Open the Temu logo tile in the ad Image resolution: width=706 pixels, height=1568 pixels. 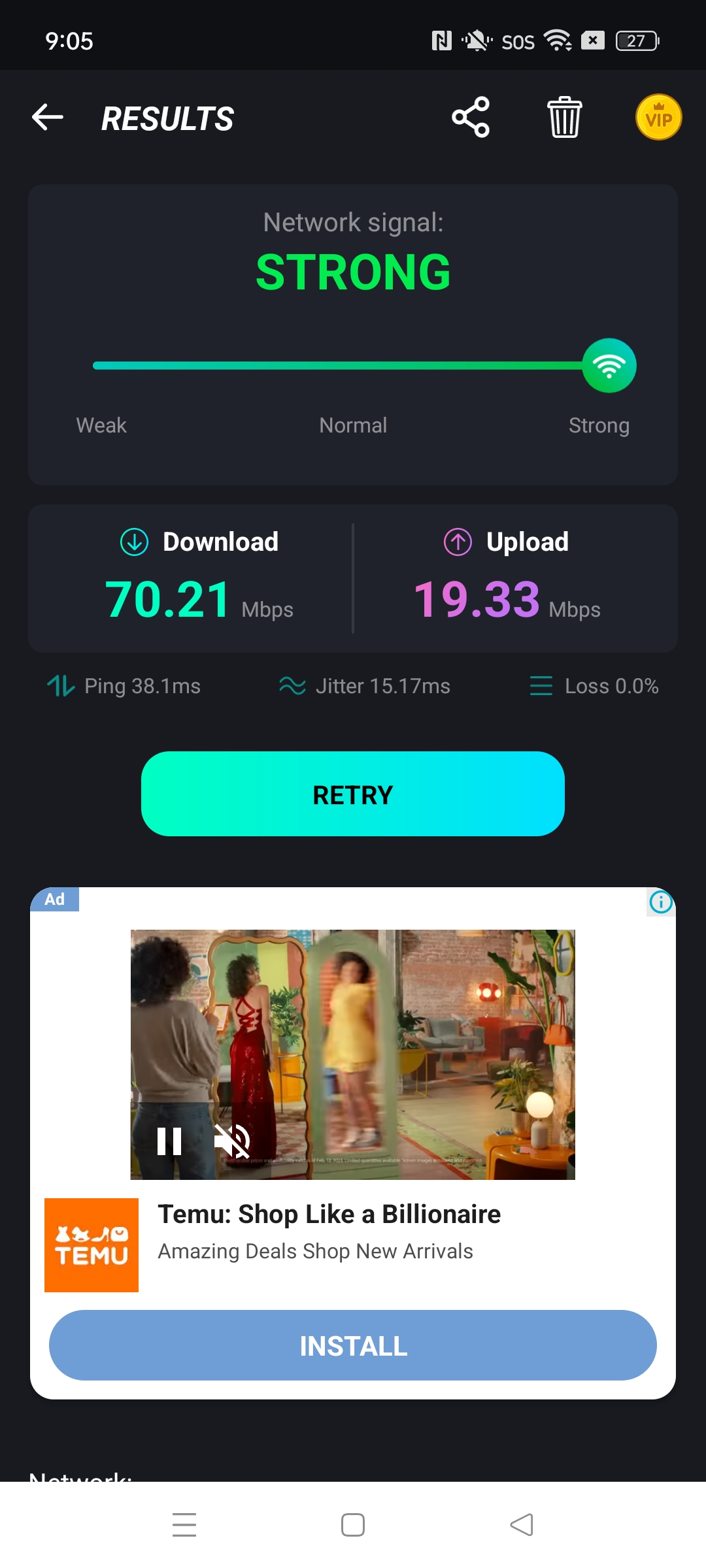click(x=92, y=1245)
